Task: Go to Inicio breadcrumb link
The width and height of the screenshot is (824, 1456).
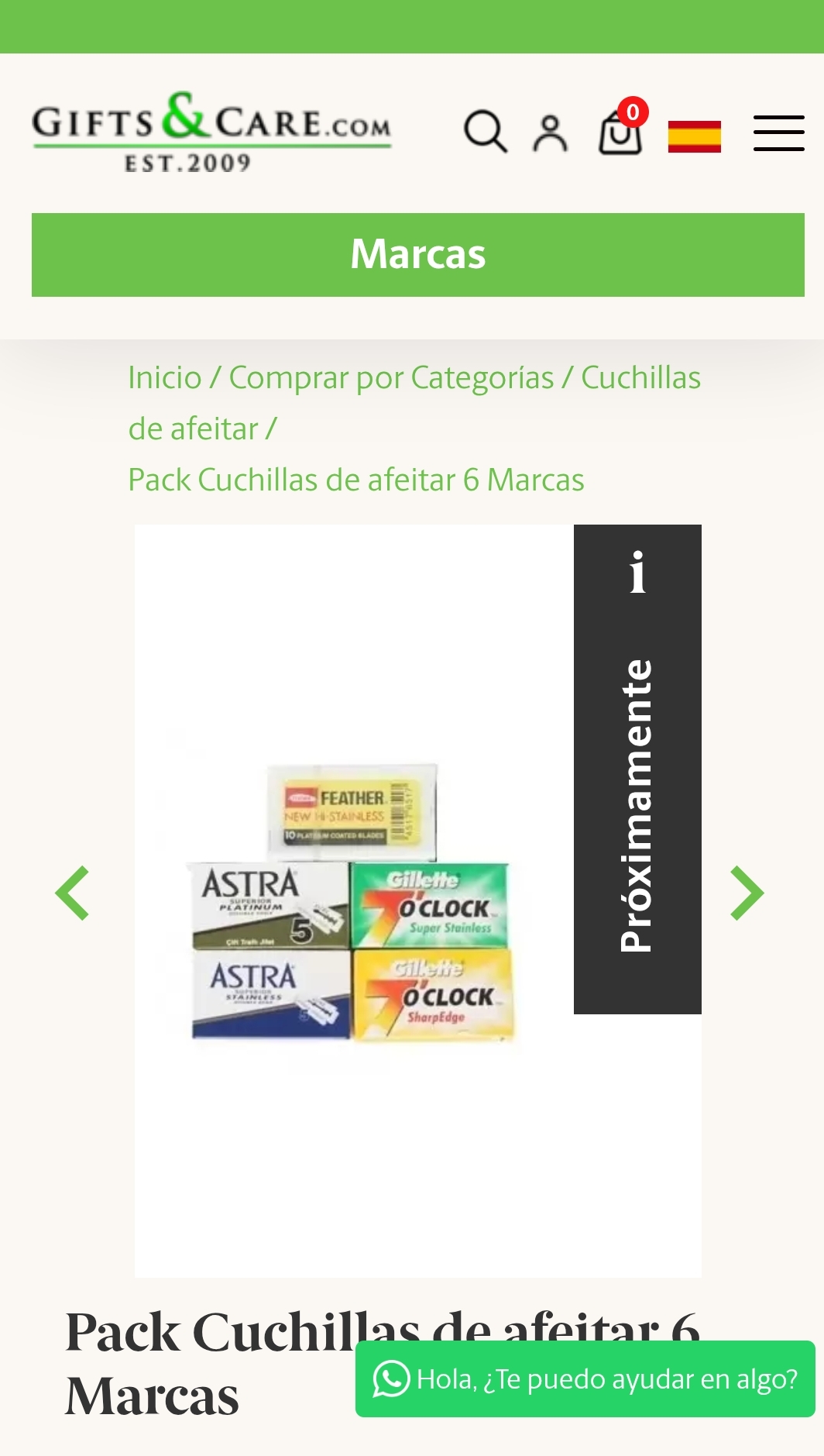Action: pyautogui.click(x=164, y=378)
